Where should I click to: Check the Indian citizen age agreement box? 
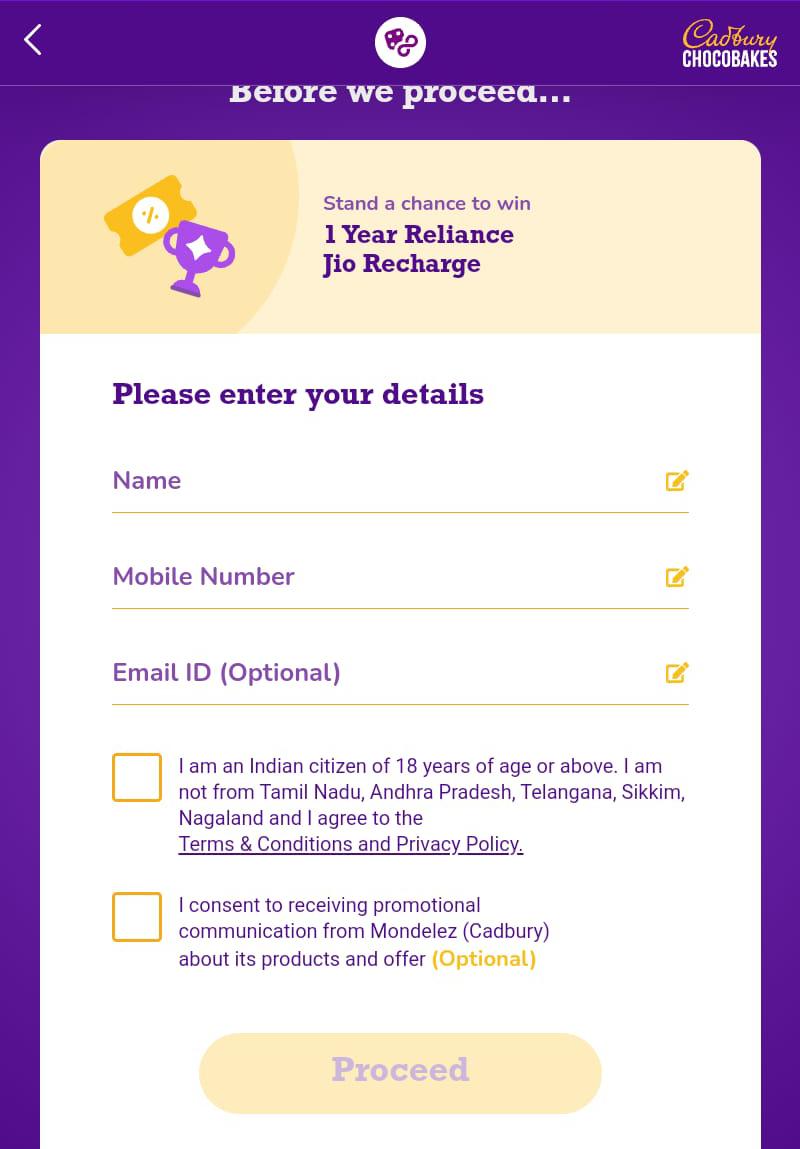point(137,778)
